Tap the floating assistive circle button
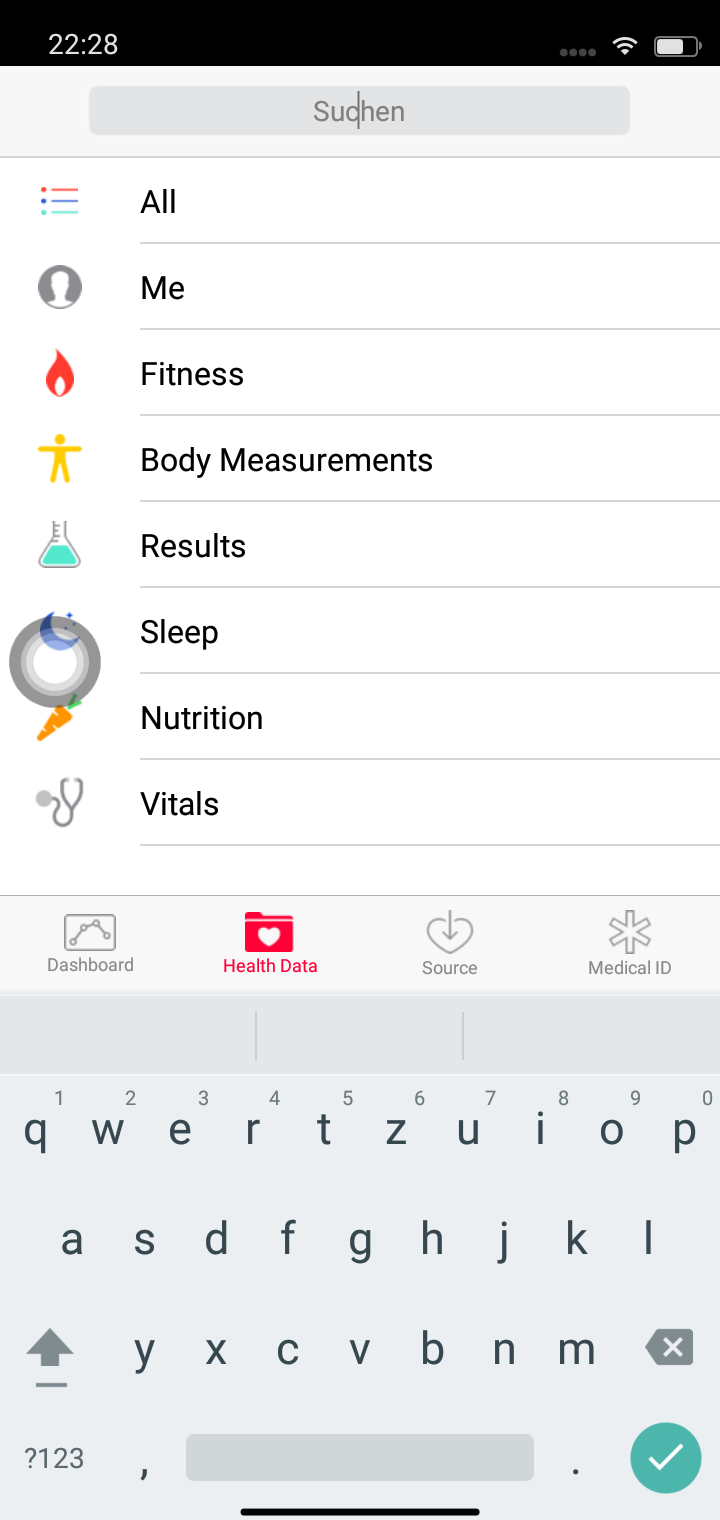Screen dimensions: 720x1520 [x=55, y=662]
